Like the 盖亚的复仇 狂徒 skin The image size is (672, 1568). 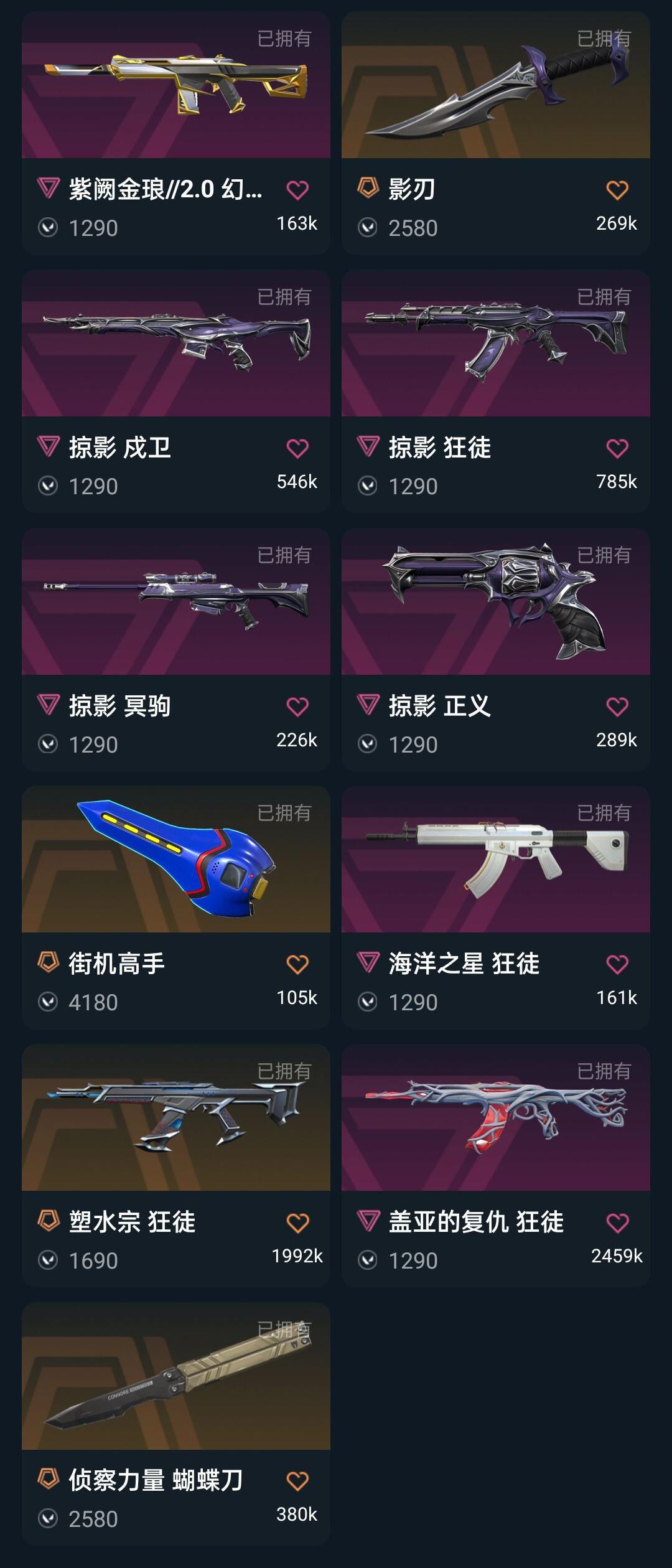tap(617, 1223)
